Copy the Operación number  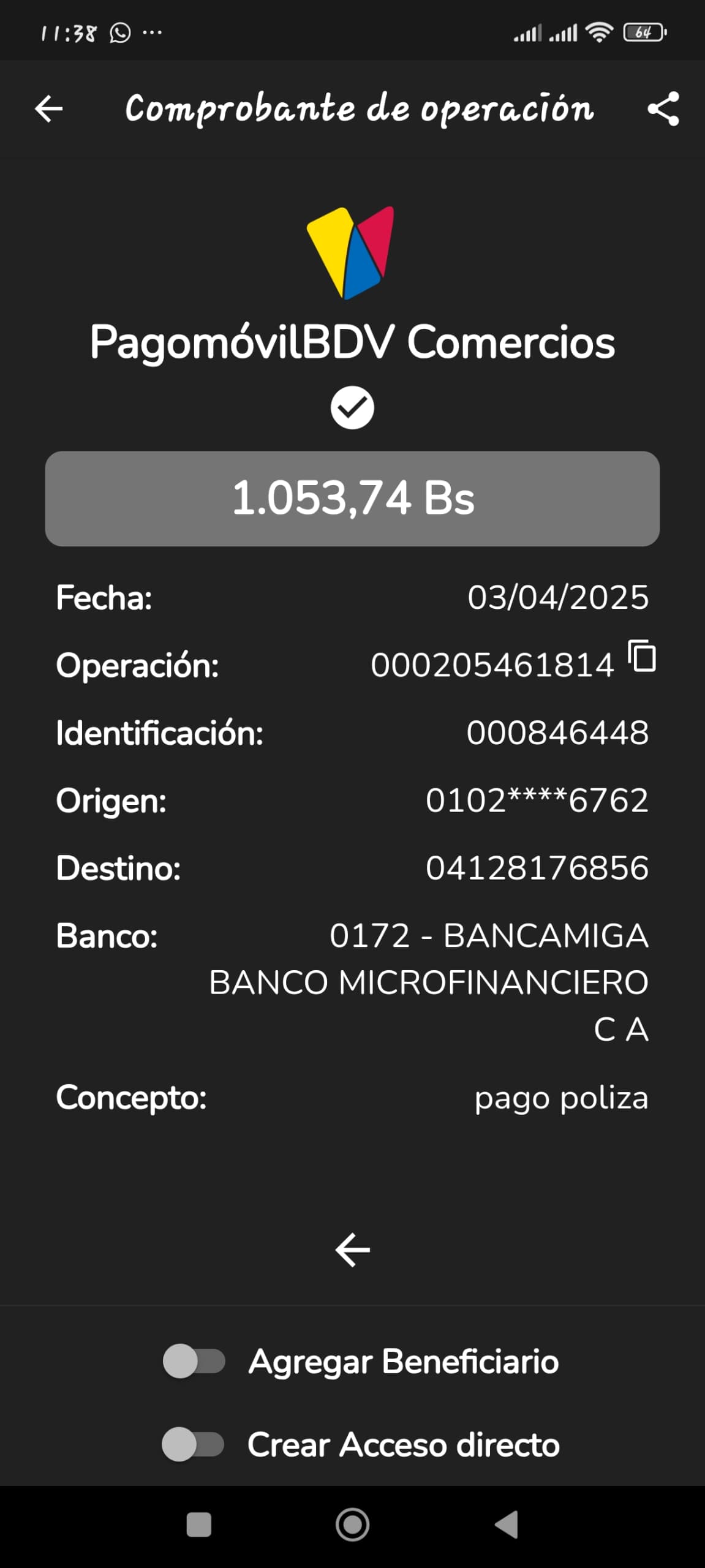pyautogui.click(x=642, y=657)
